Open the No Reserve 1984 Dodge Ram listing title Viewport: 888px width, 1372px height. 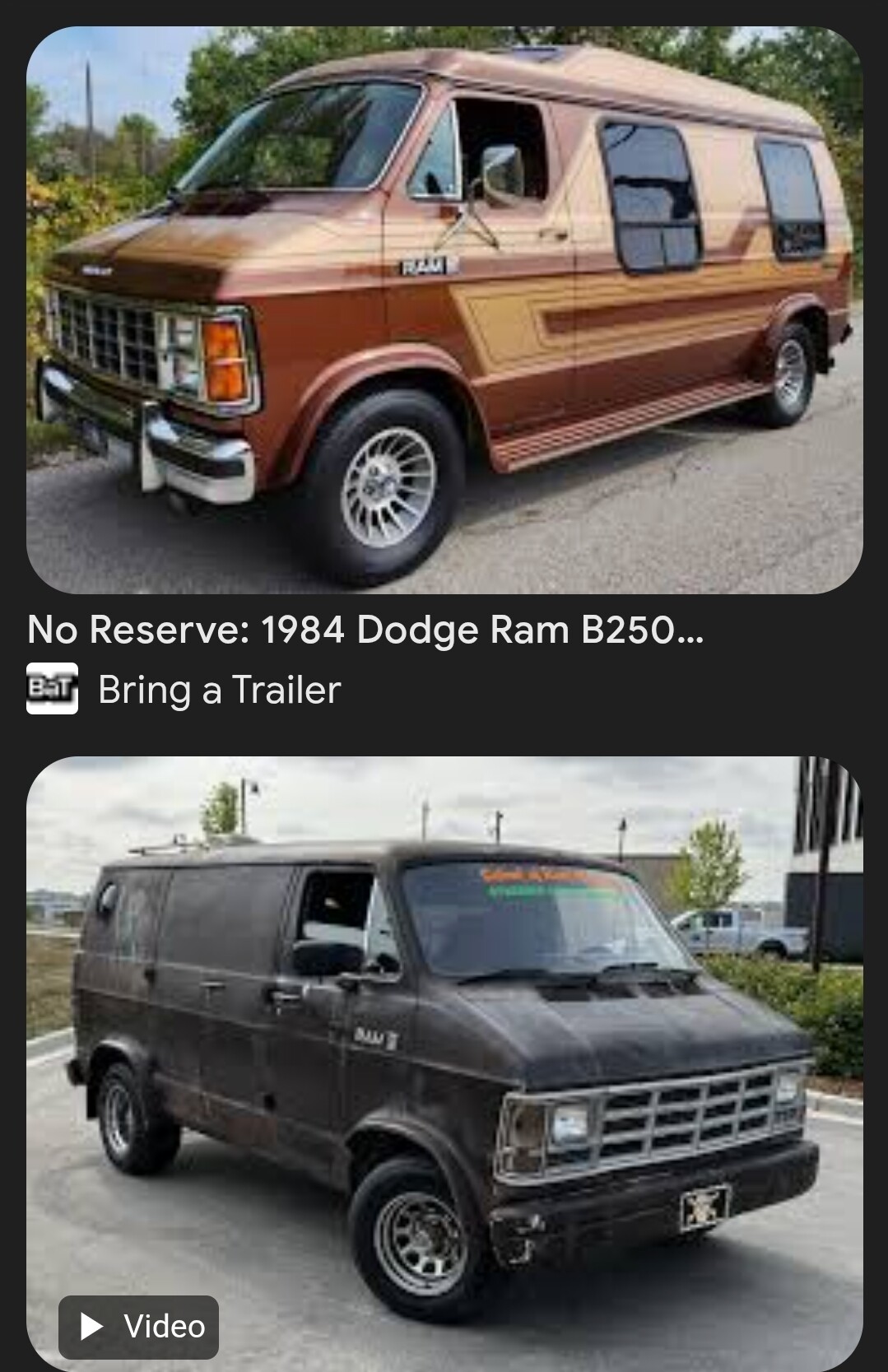point(365,630)
